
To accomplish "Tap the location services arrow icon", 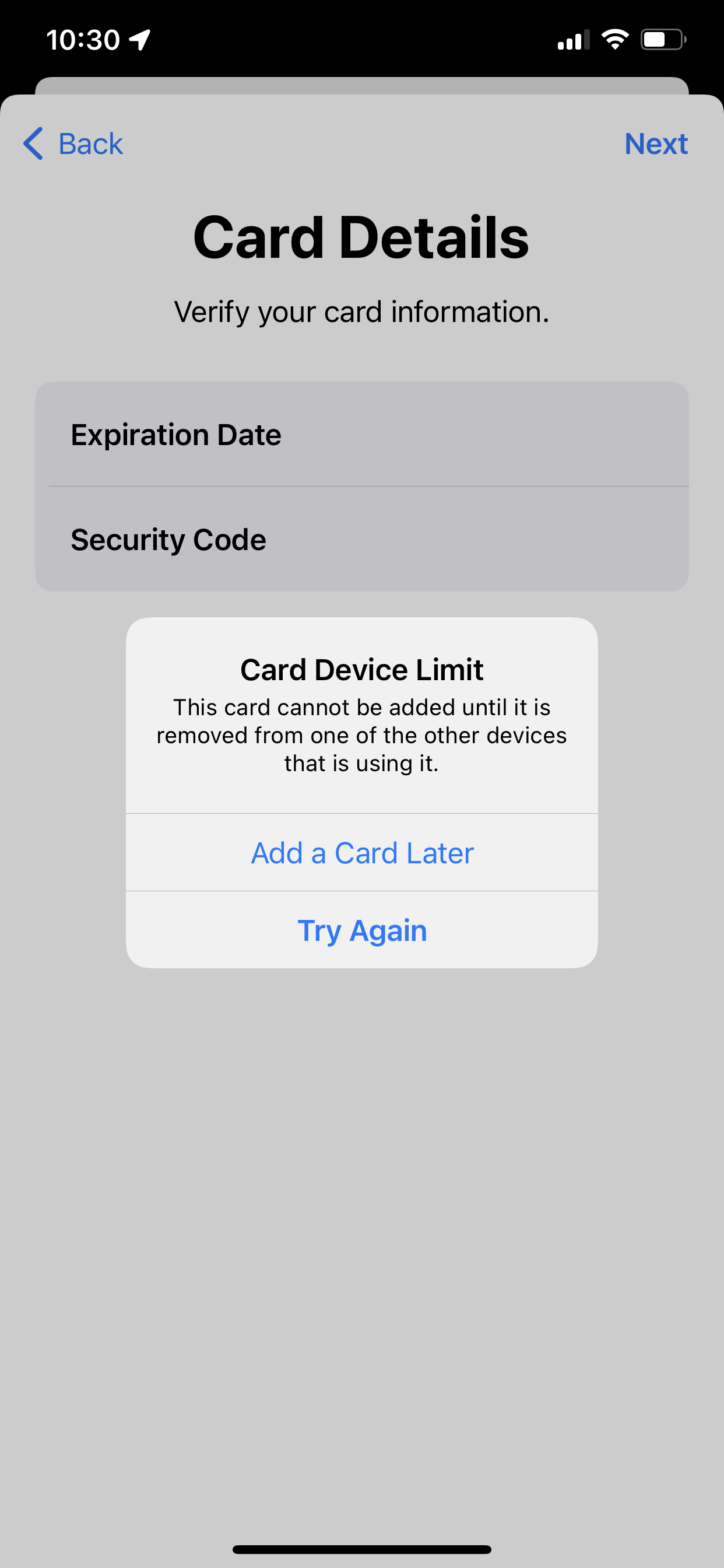I will [139, 40].
